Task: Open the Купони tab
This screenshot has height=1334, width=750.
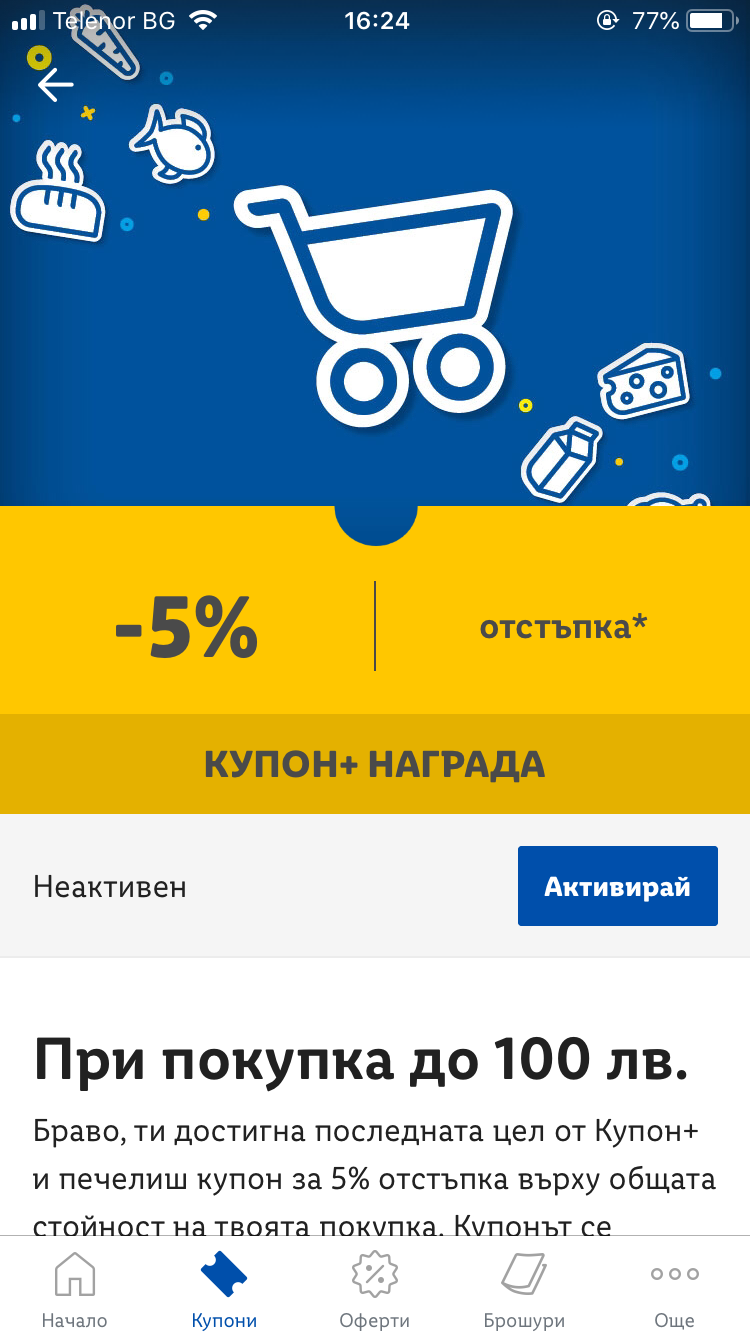Action: [x=224, y=1290]
